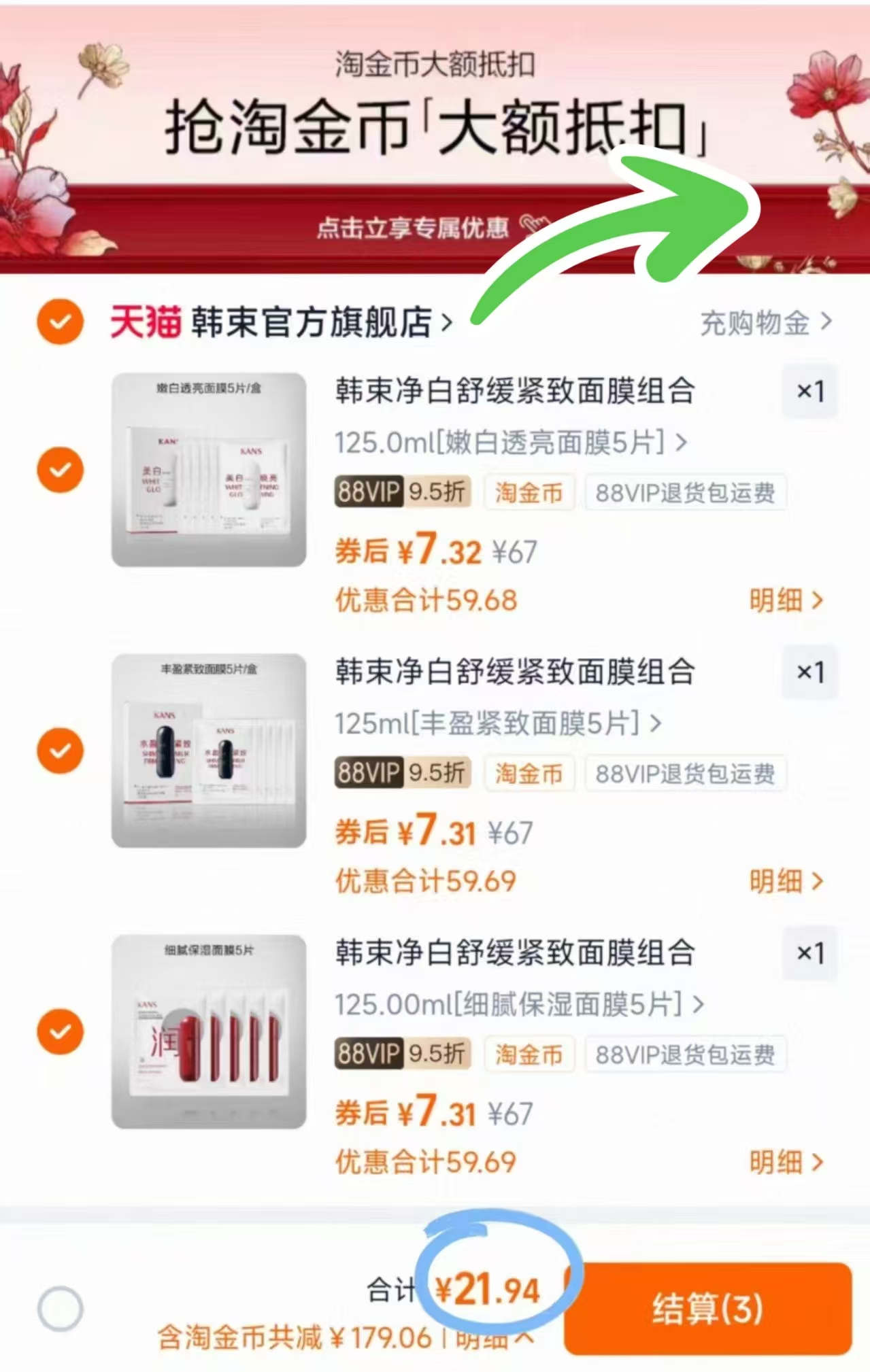Image resolution: width=870 pixels, height=1372 pixels.
Task: Click the 88VIP badge on first item
Action: (369, 492)
